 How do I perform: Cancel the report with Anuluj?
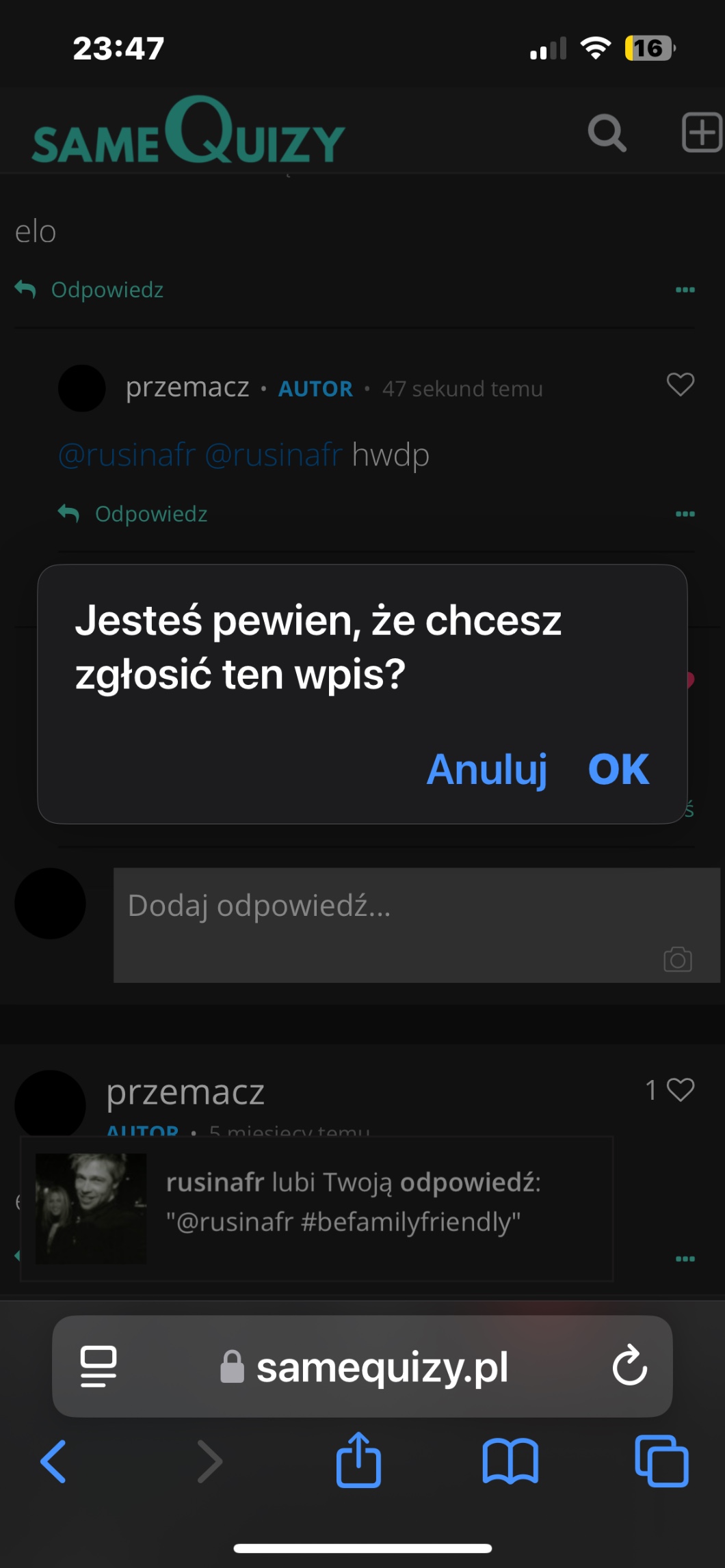click(x=487, y=770)
